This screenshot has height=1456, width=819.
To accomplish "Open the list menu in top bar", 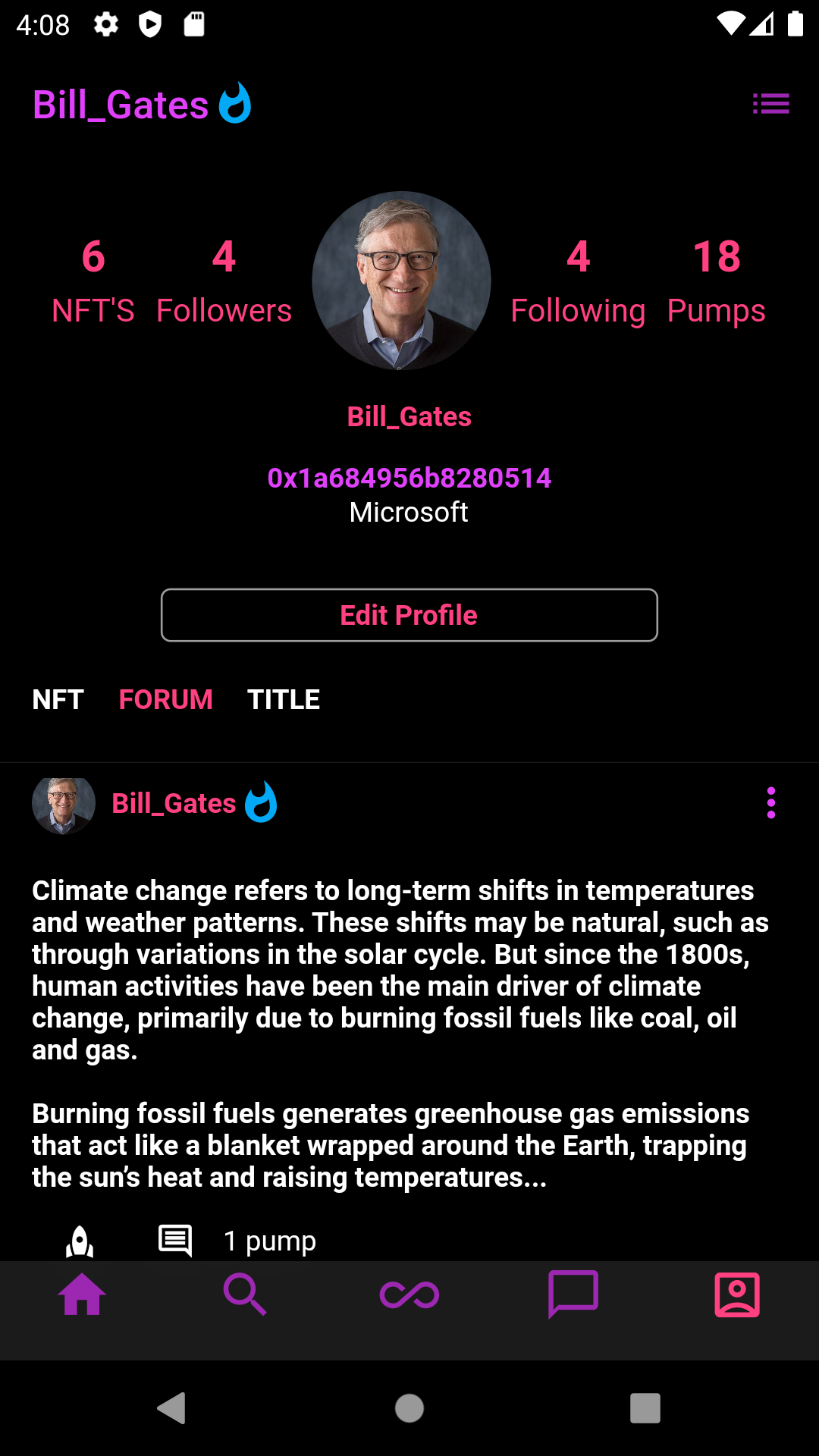I will (770, 104).
